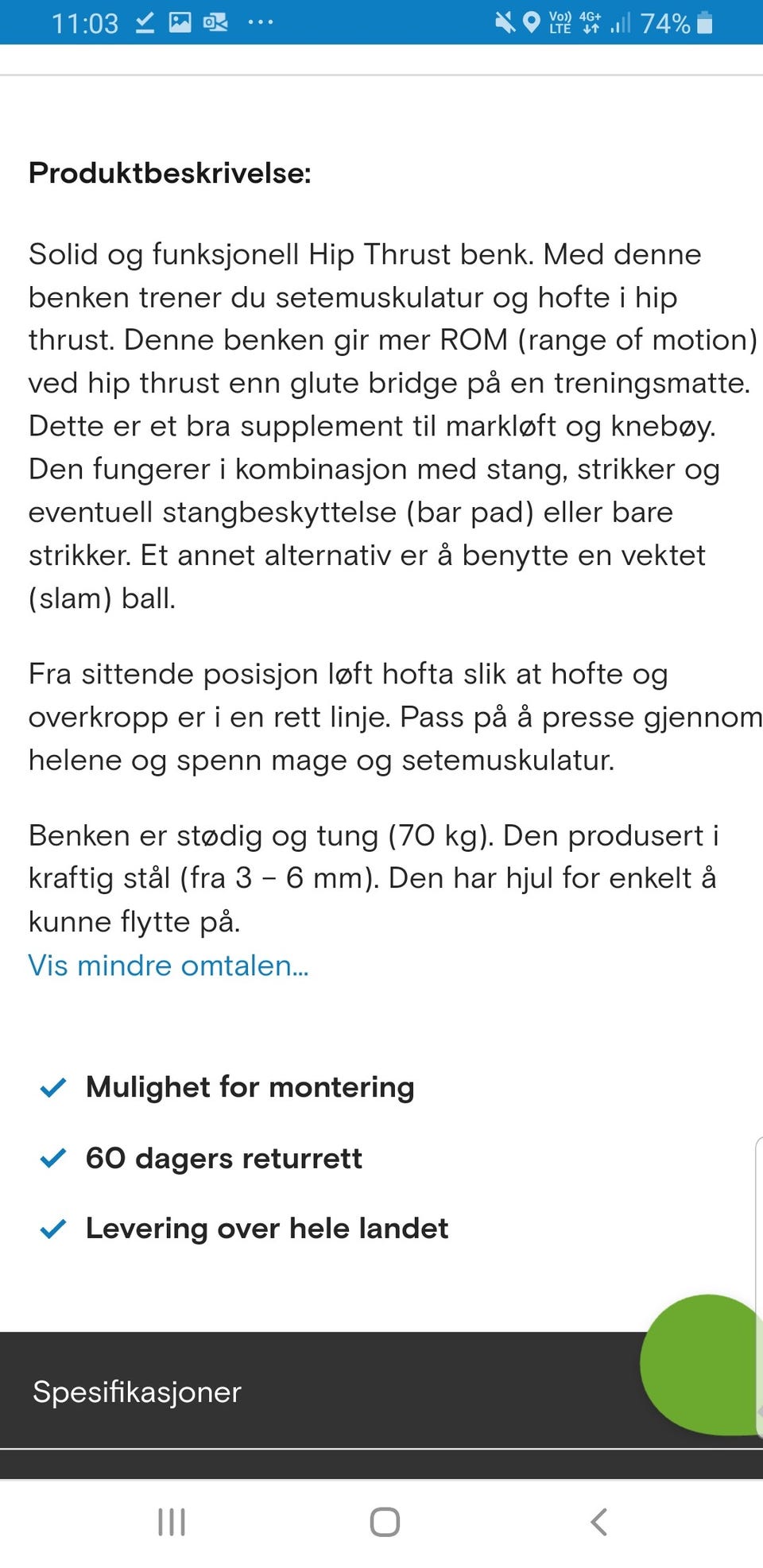The height and width of the screenshot is (1568, 763).
Task: Tap the Home navigation circle
Action: point(384,1522)
